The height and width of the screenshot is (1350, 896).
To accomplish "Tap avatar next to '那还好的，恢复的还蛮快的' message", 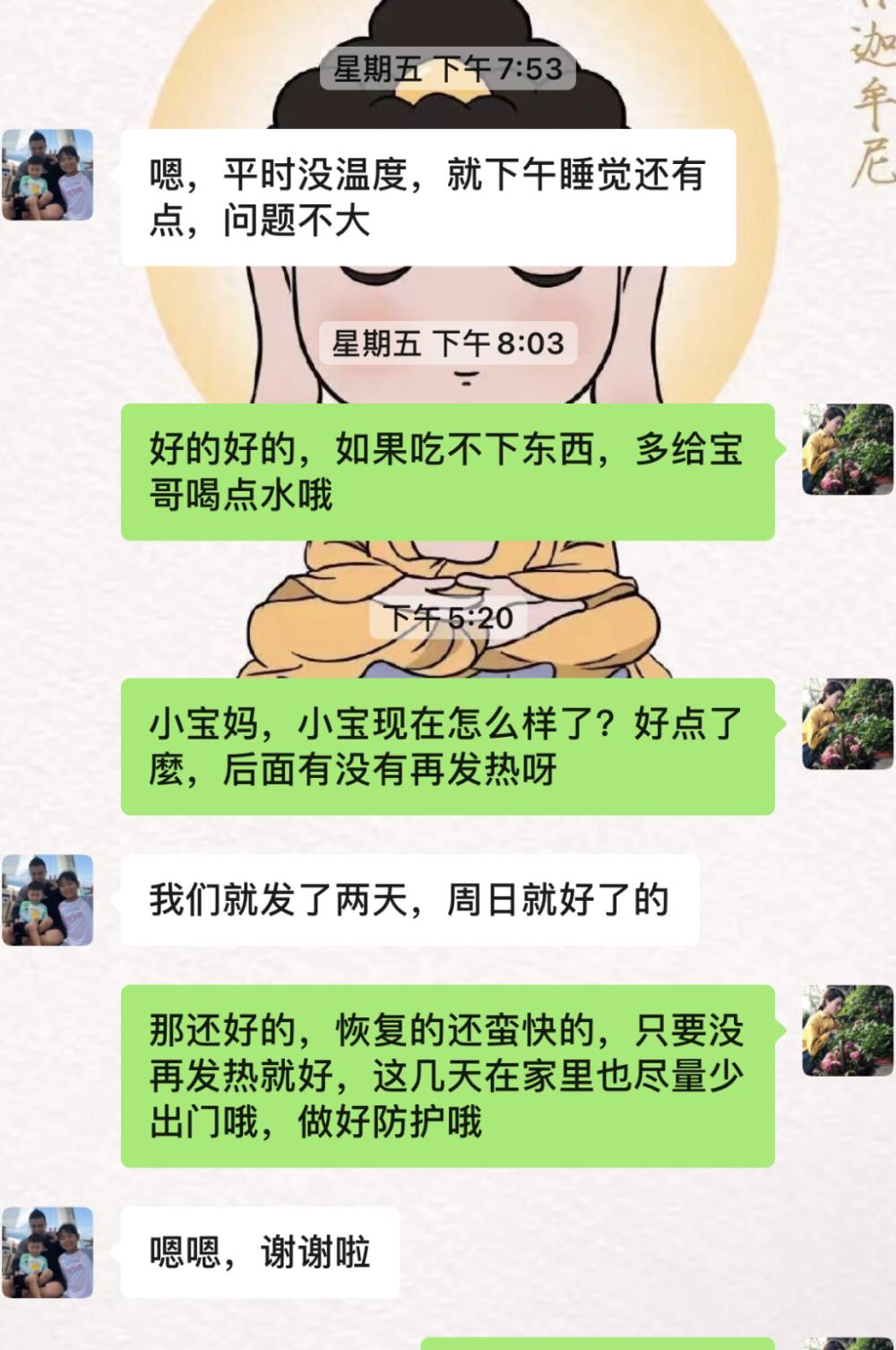I will pyautogui.click(x=847, y=1031).
